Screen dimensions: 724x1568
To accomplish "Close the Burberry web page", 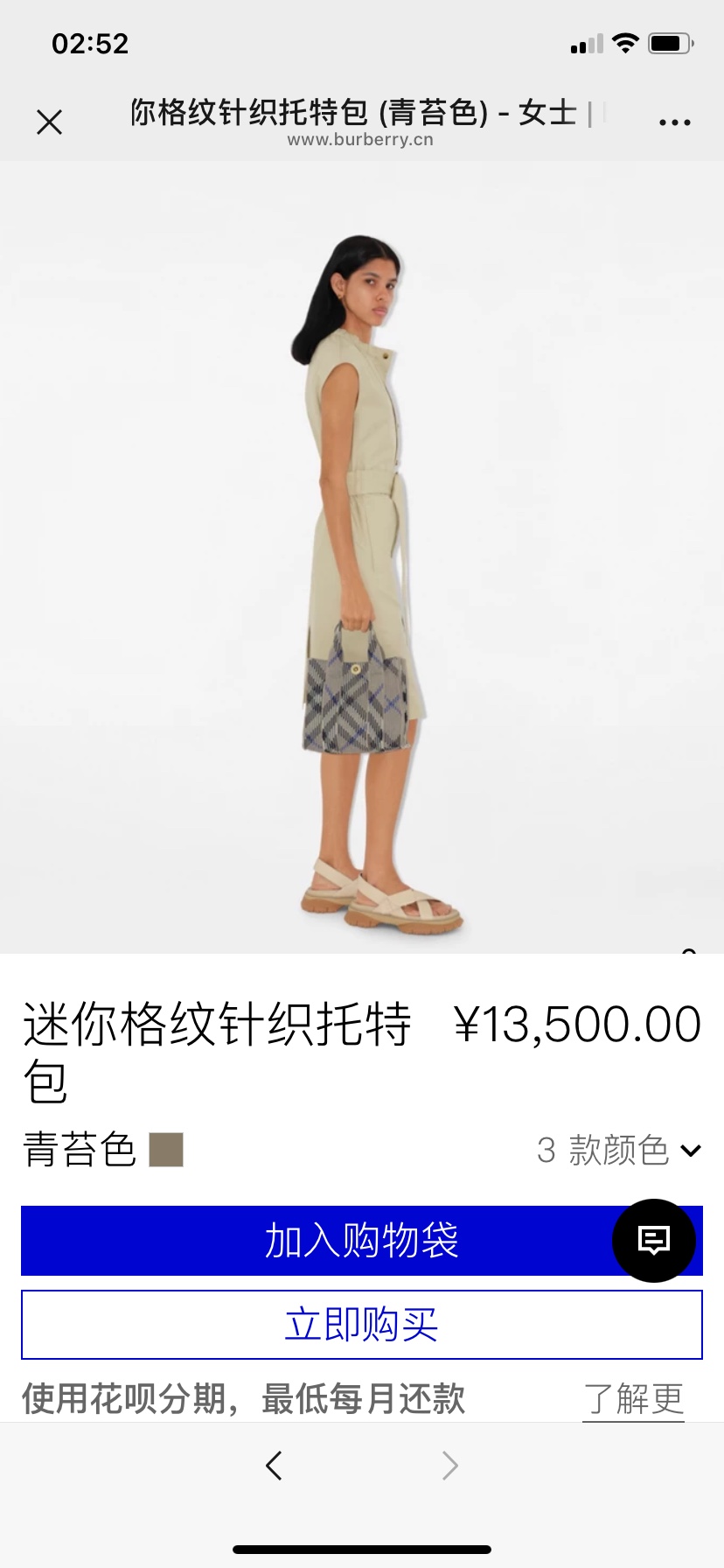I will coord(50,122).
